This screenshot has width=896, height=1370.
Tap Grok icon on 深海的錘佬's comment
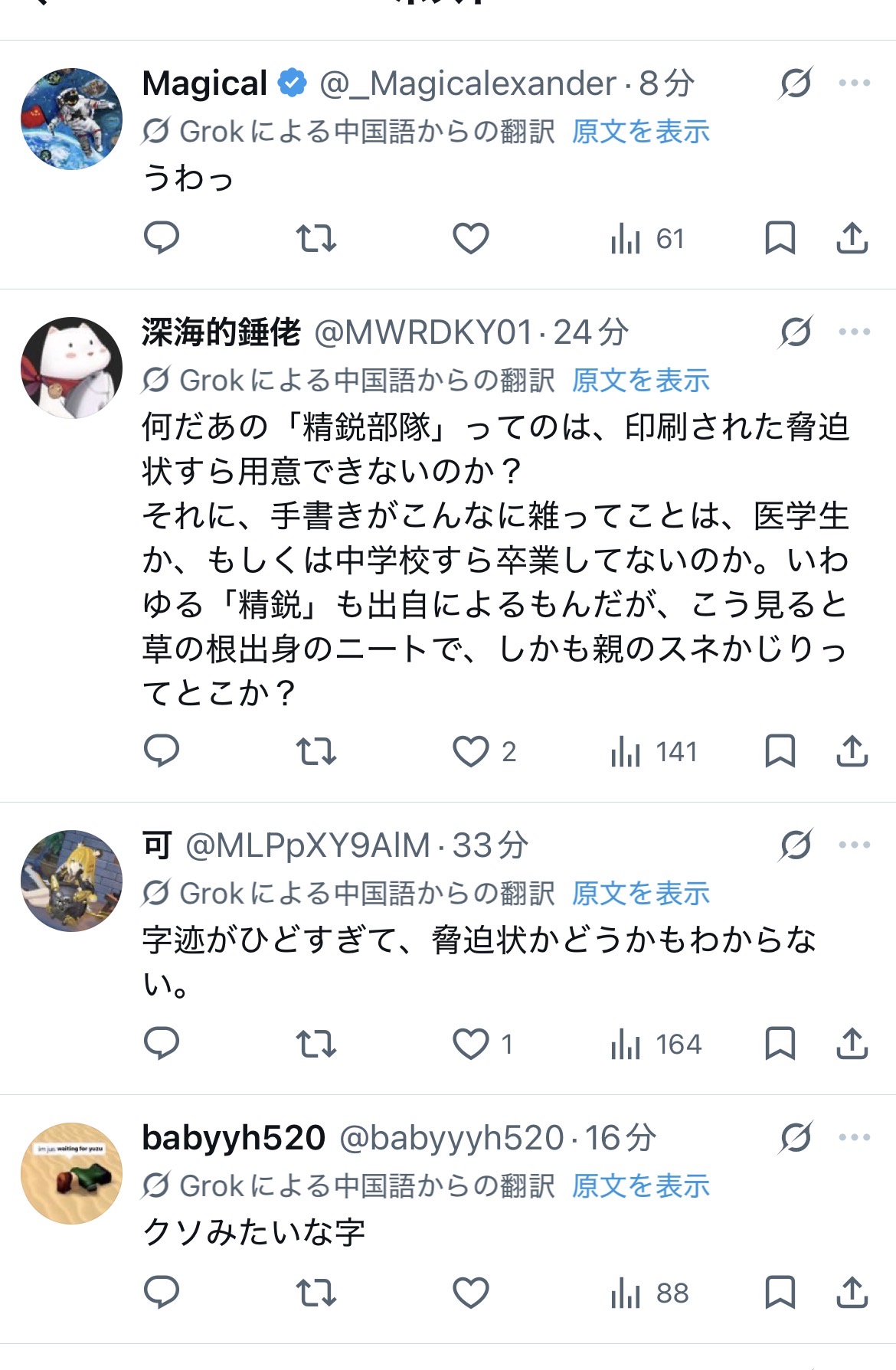pos(796,332)
